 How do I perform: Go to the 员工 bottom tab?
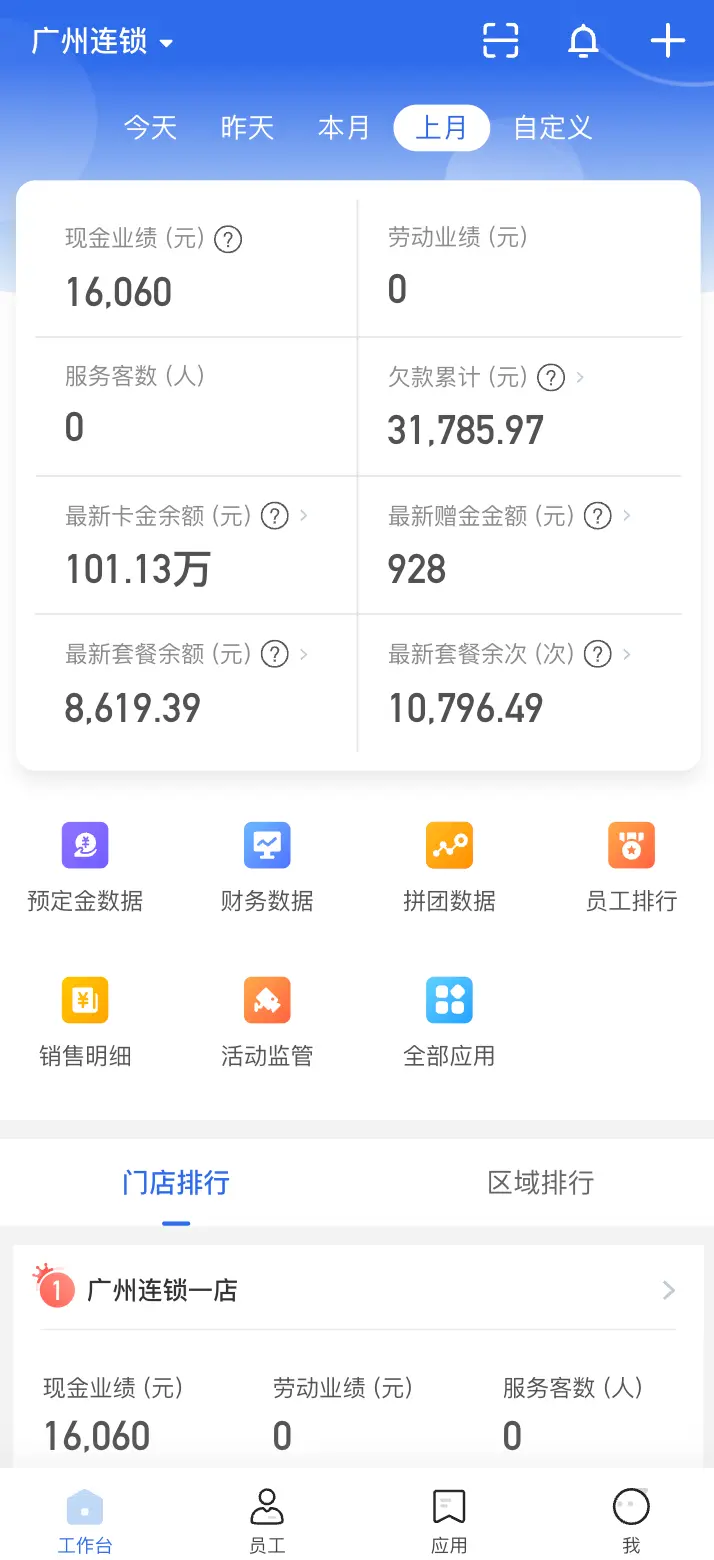click(267, 1520)
